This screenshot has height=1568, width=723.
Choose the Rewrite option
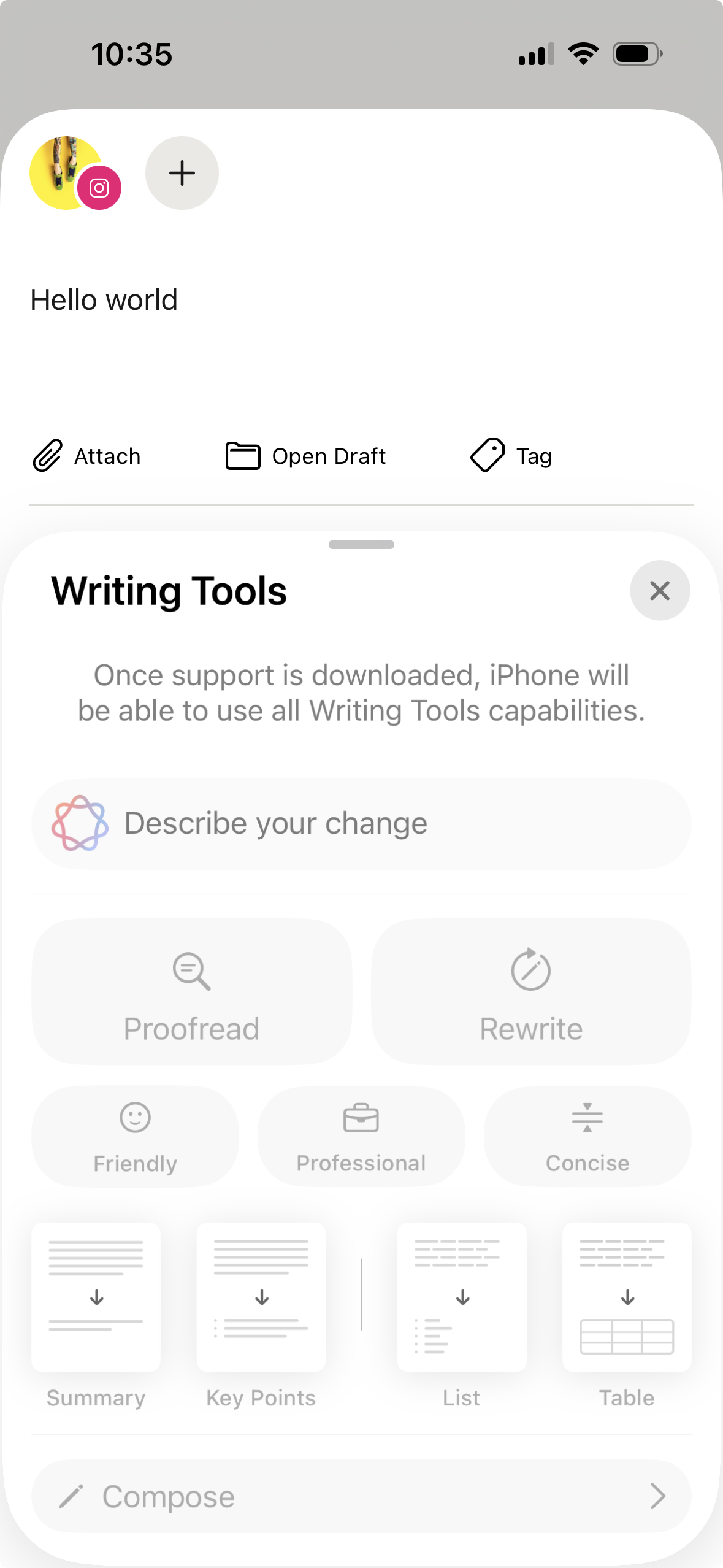(x=531, y=992)
